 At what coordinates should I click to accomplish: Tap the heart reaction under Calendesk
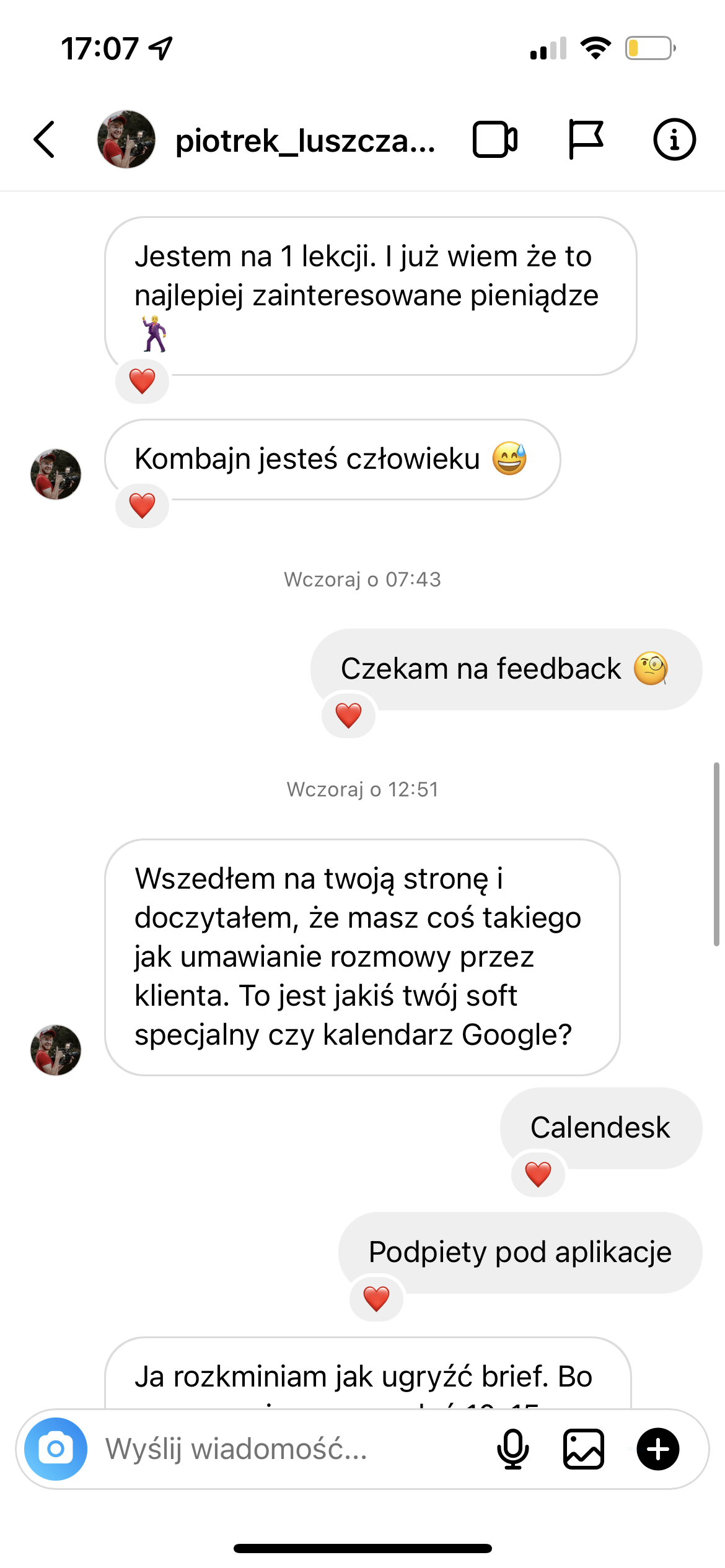[x=538, y=1174]
